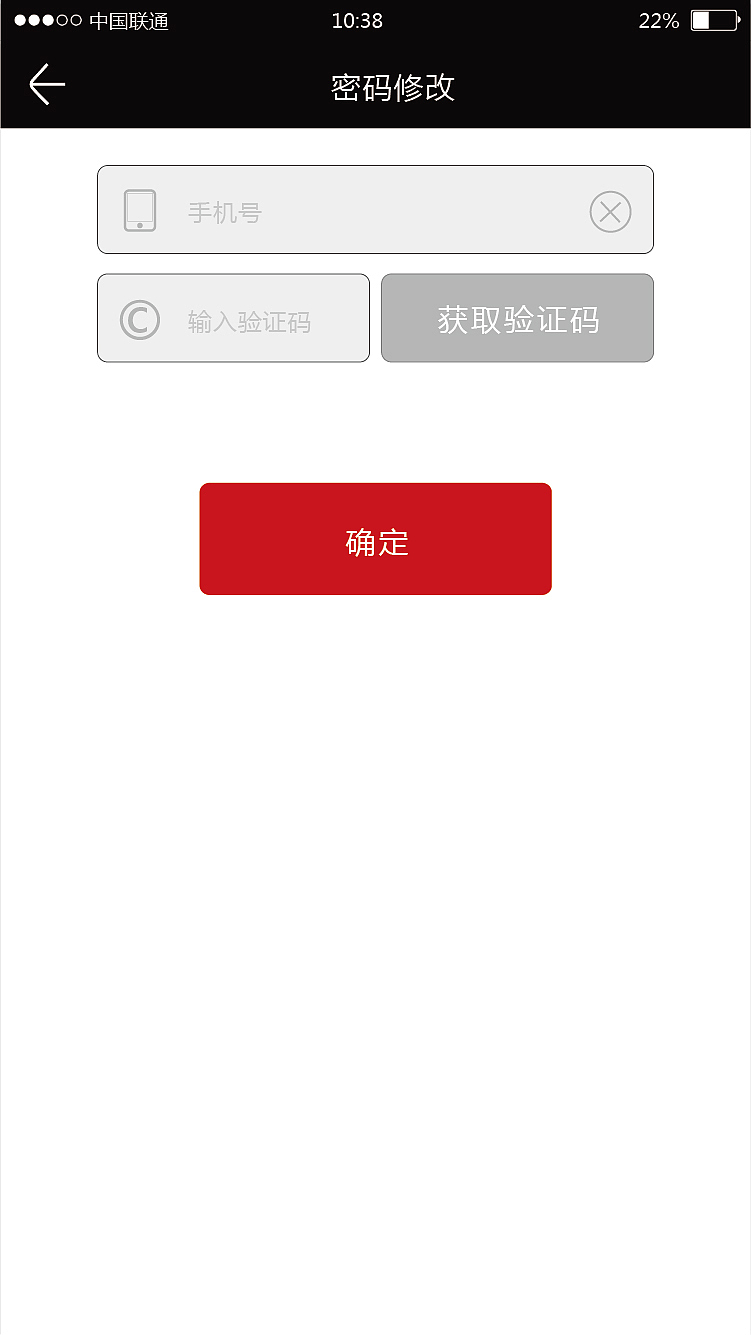Screen dimensions: 751x1335
Task: Click the phone number field border
Action: point(375,167)
